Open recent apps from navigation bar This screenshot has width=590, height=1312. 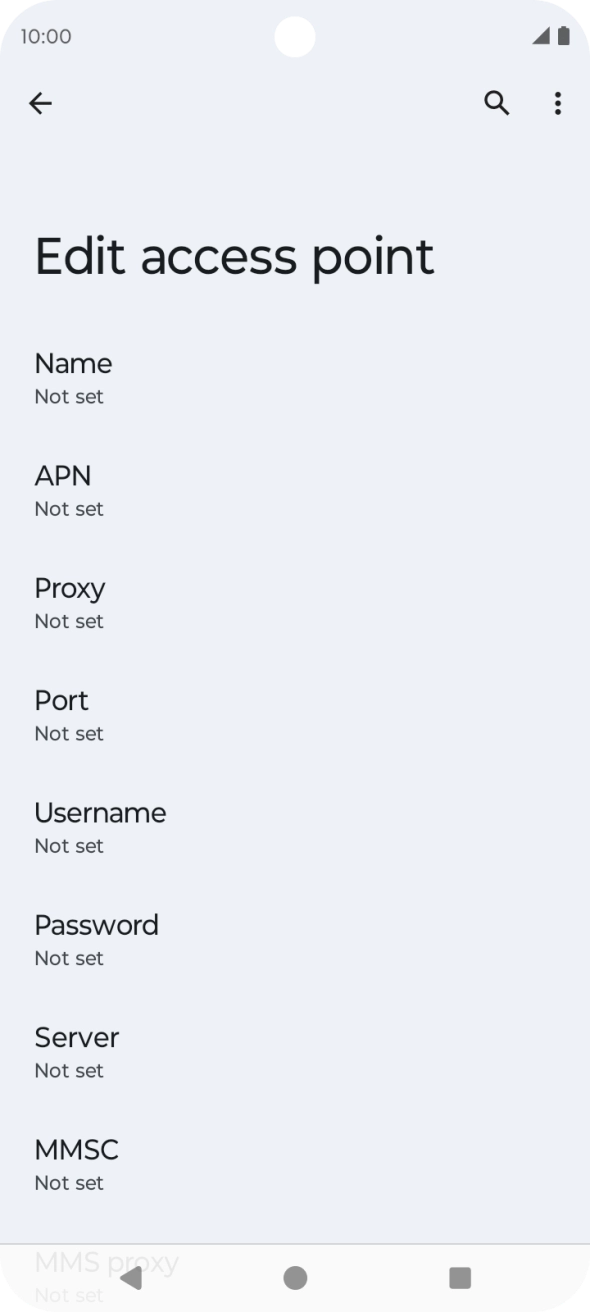click(459, 1277)
